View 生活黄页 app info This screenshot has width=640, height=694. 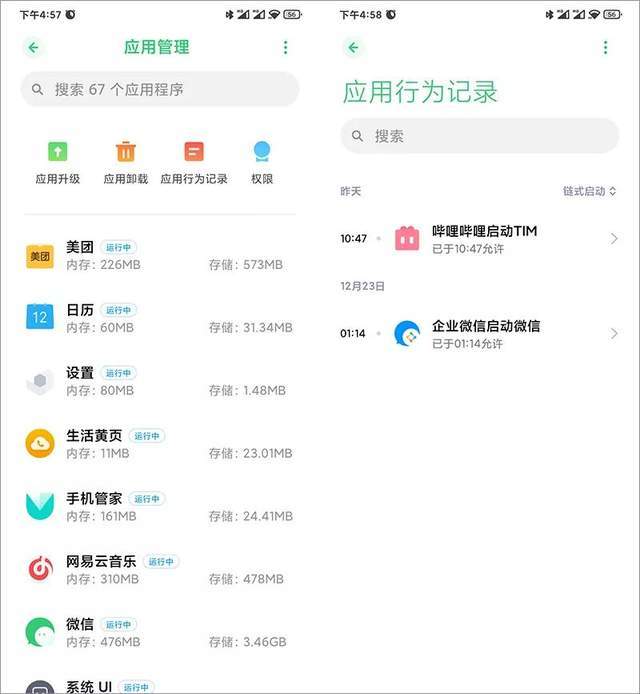(160, 444)
